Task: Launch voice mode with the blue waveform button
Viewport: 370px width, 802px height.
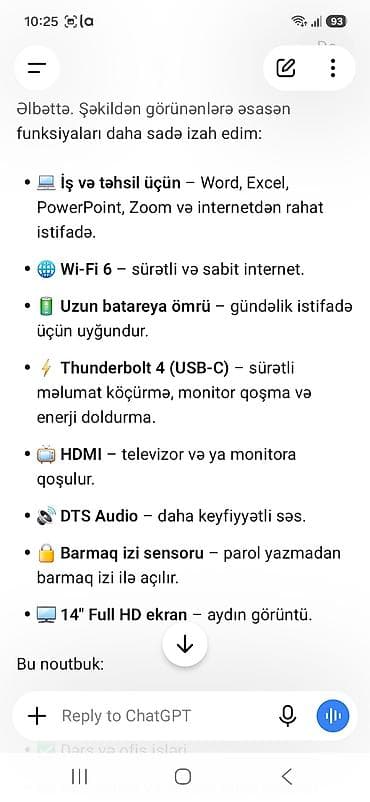Action: tap(333, 716)
